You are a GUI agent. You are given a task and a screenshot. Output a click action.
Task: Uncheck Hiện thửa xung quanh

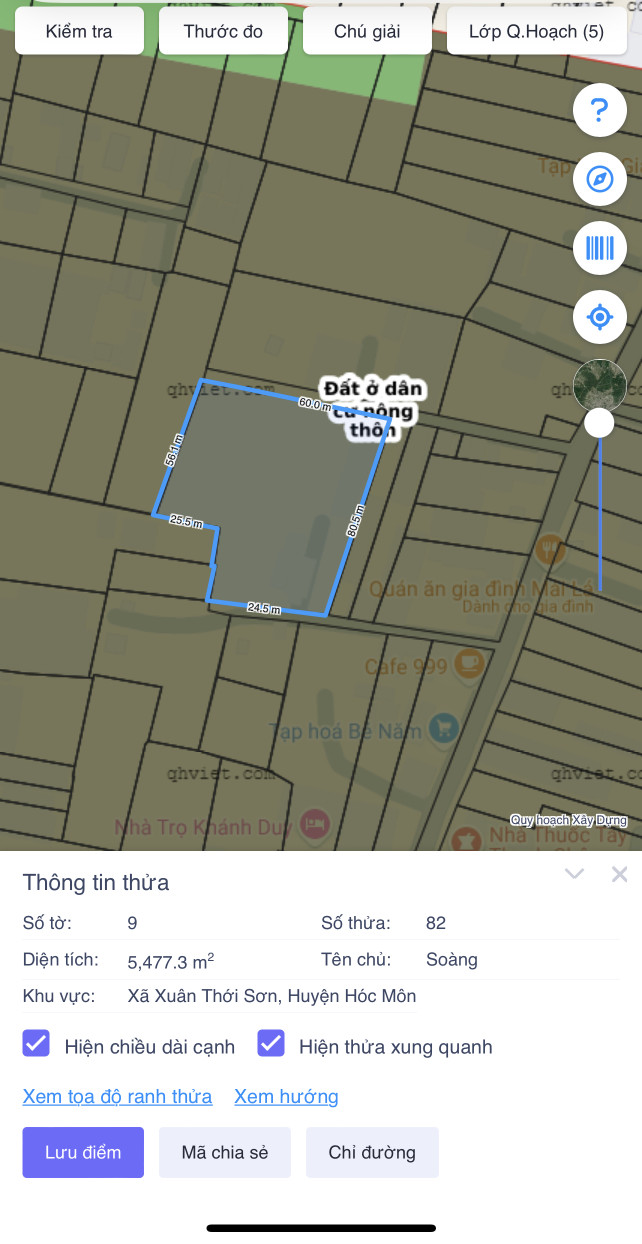271,1044
